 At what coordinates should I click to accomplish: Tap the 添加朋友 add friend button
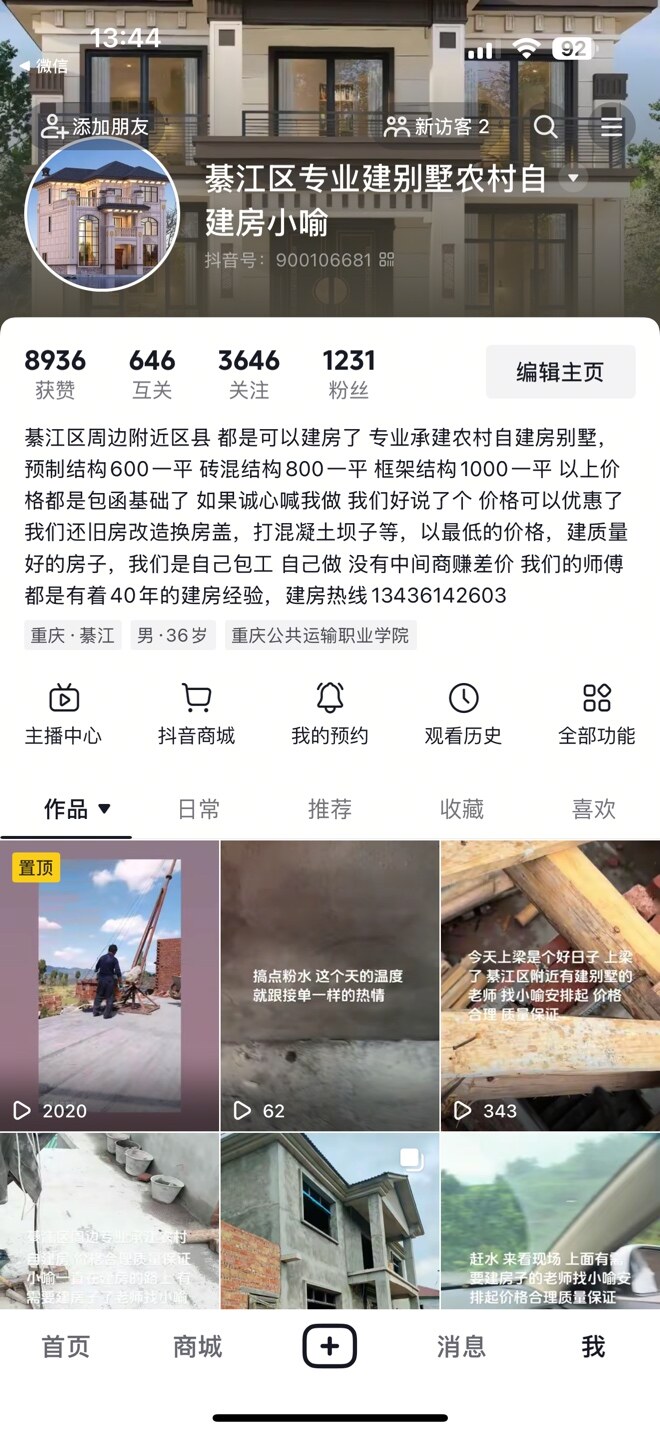point(95,127)
